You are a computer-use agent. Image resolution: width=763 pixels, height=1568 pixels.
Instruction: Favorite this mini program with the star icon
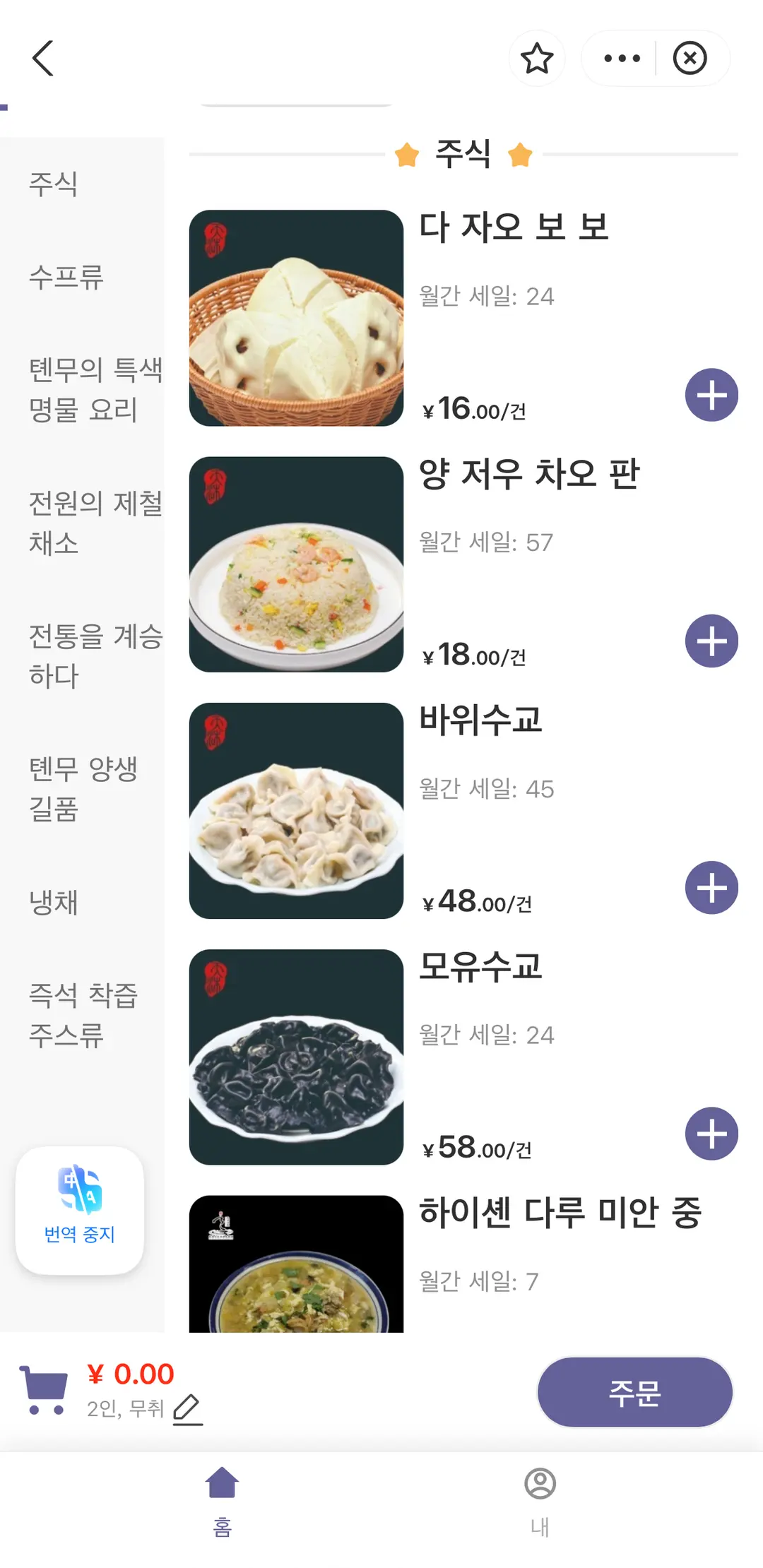click(x=537, y=58)
